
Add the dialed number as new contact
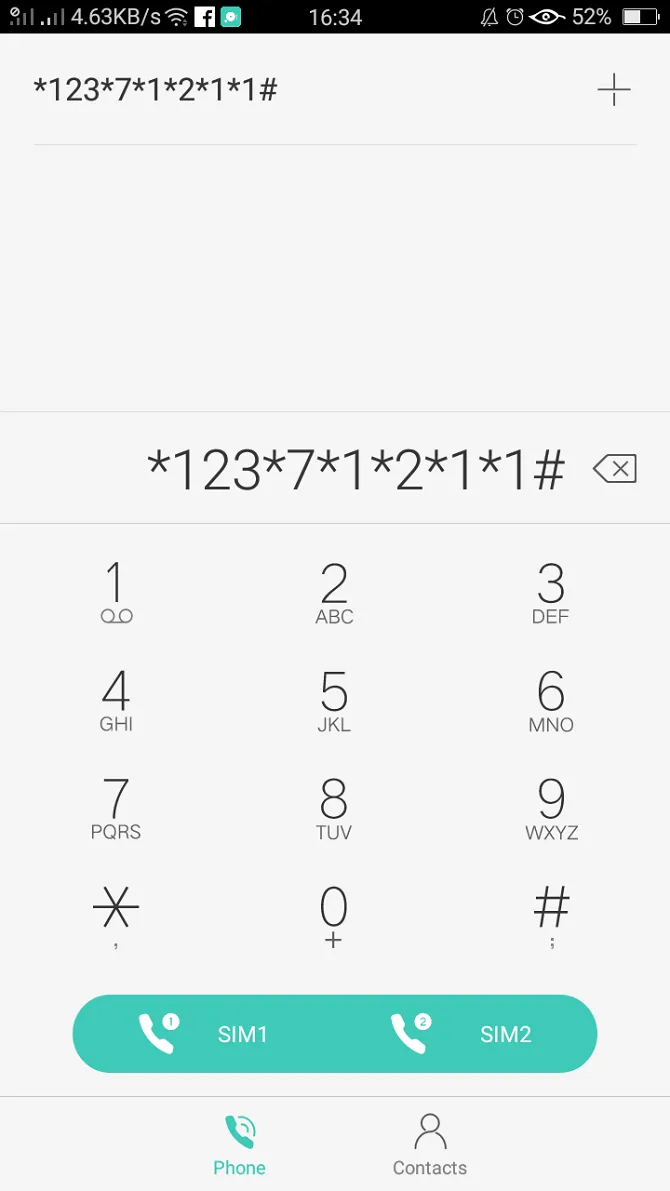coord(613,90)
